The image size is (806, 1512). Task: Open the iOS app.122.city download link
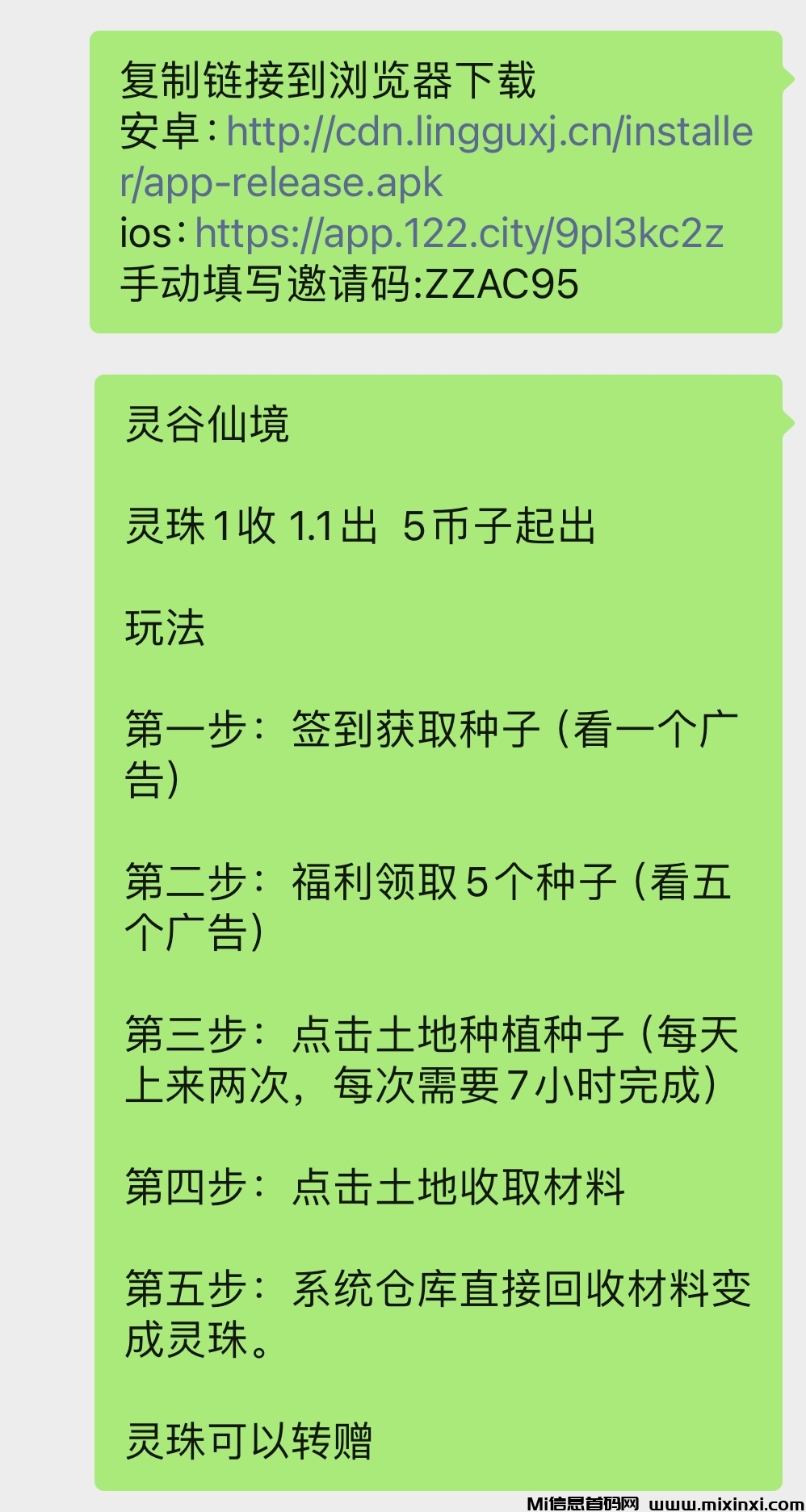(x=459, y=233)
